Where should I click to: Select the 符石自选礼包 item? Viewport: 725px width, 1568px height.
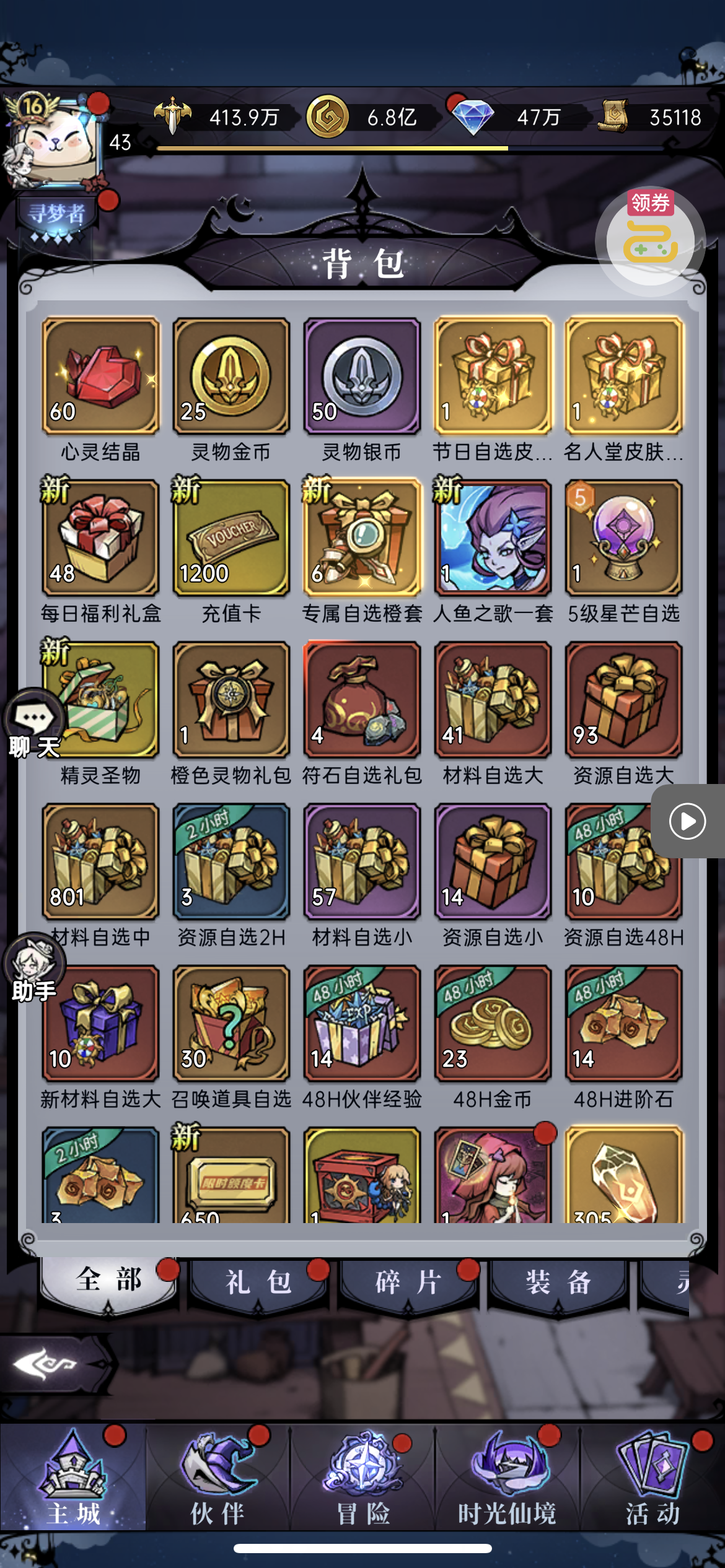(362, 699)
